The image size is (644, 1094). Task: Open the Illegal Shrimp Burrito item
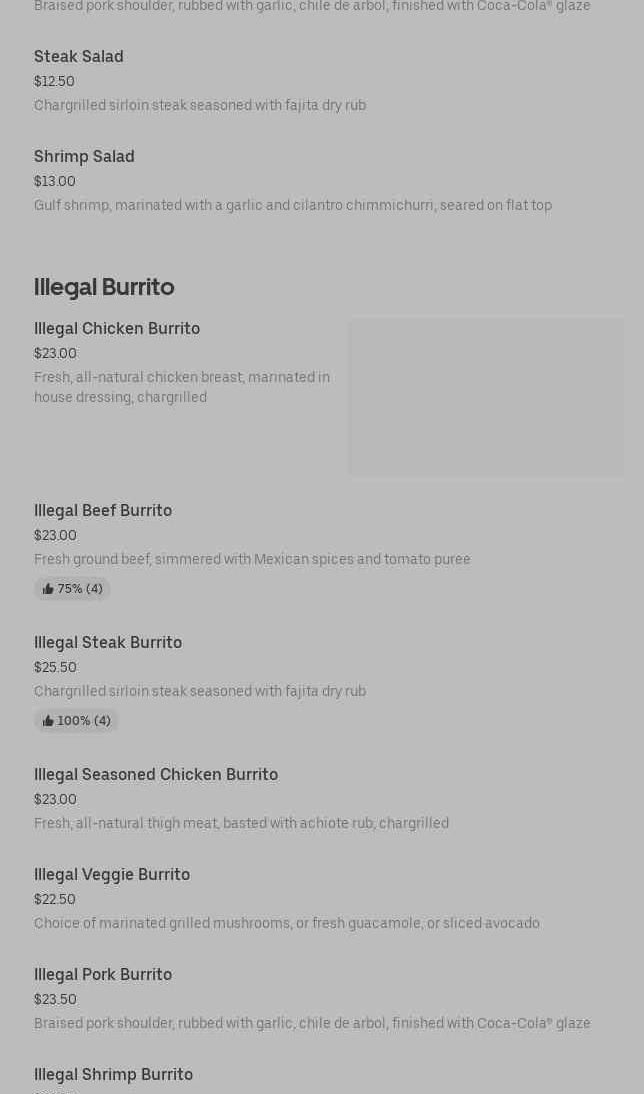(113, 1075)
